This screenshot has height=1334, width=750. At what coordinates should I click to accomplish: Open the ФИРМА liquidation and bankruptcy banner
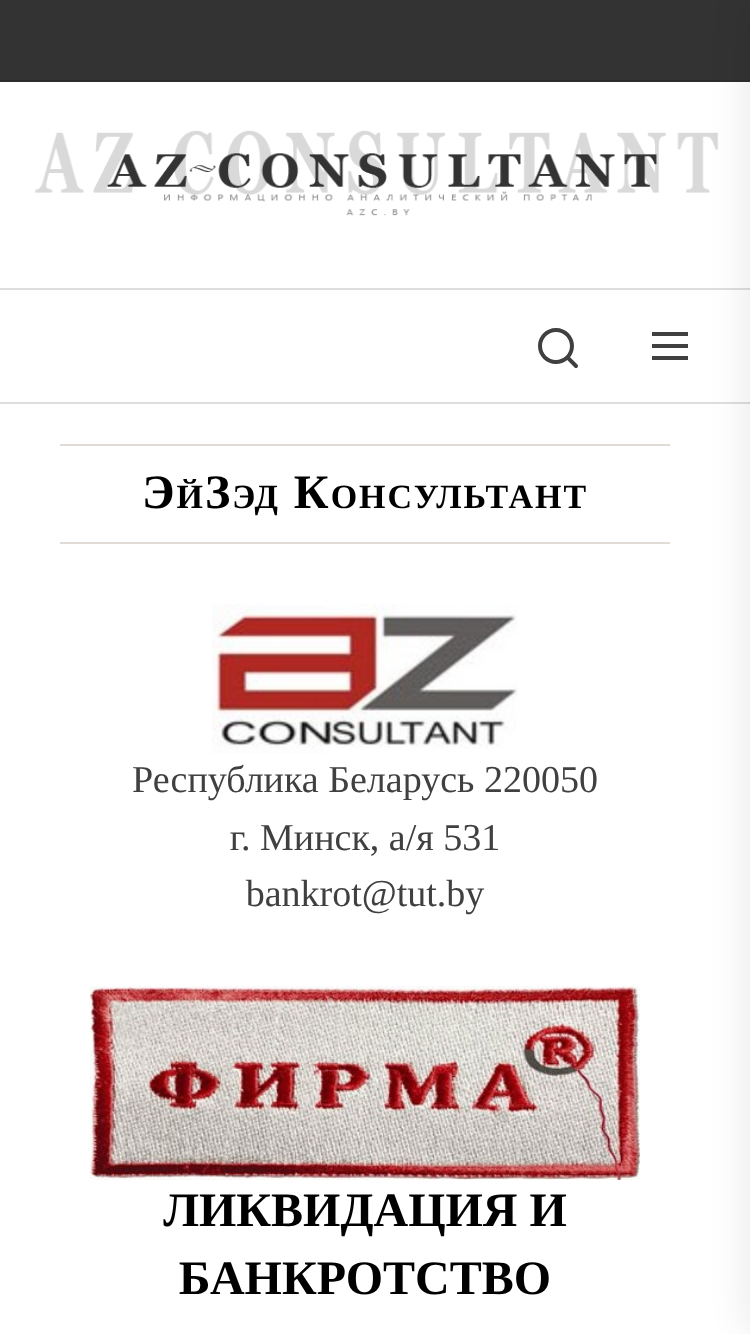coord(365,1082)
